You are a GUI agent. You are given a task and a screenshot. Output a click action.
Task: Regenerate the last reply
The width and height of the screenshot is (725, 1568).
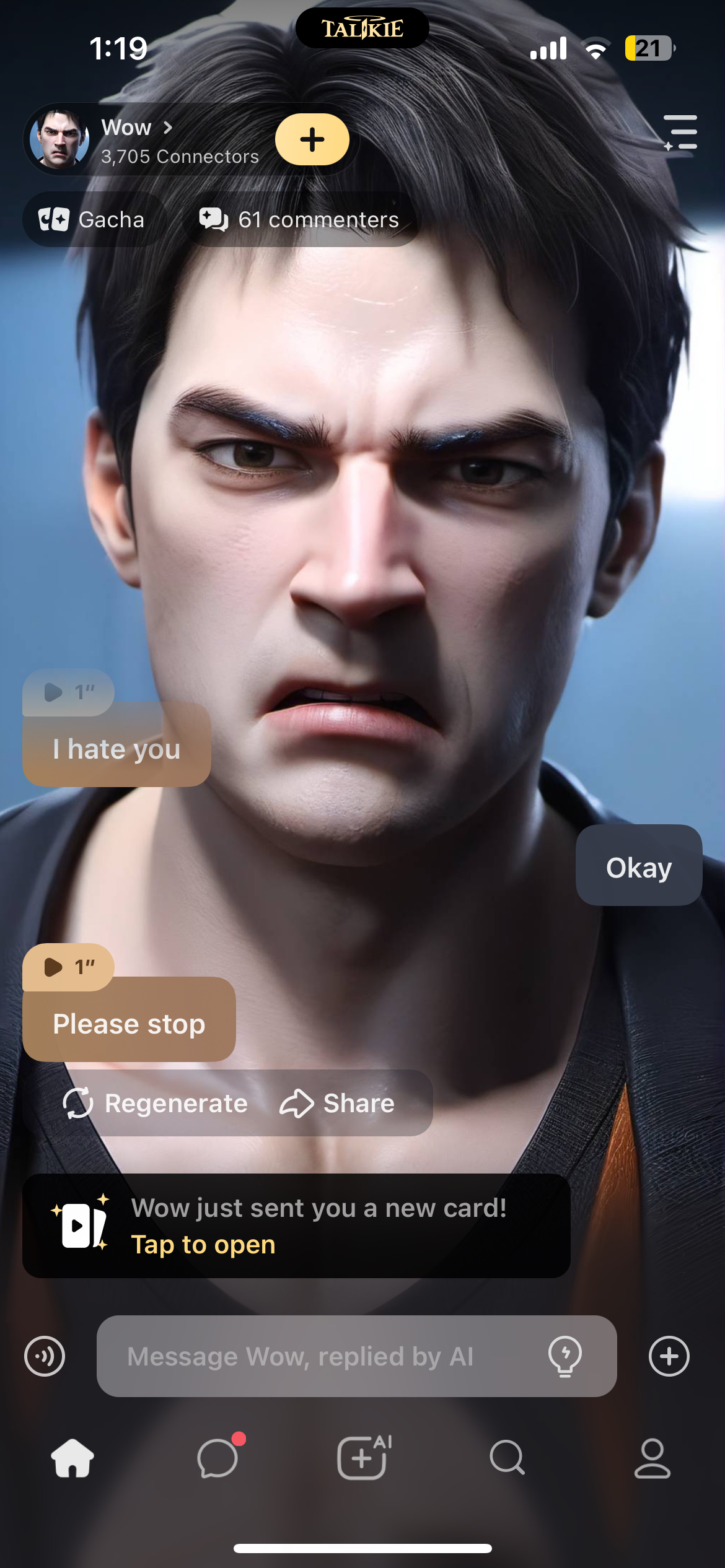click(156, 1104)
